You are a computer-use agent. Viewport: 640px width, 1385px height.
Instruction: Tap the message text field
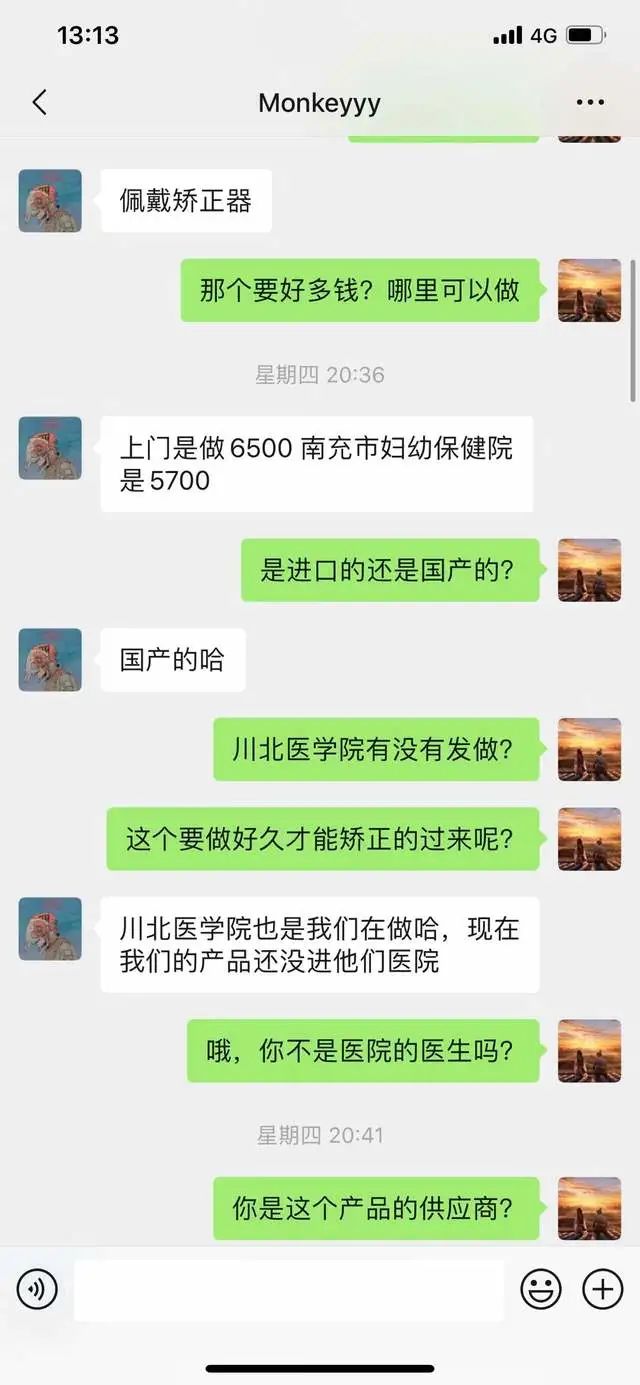coord(288,1289)
